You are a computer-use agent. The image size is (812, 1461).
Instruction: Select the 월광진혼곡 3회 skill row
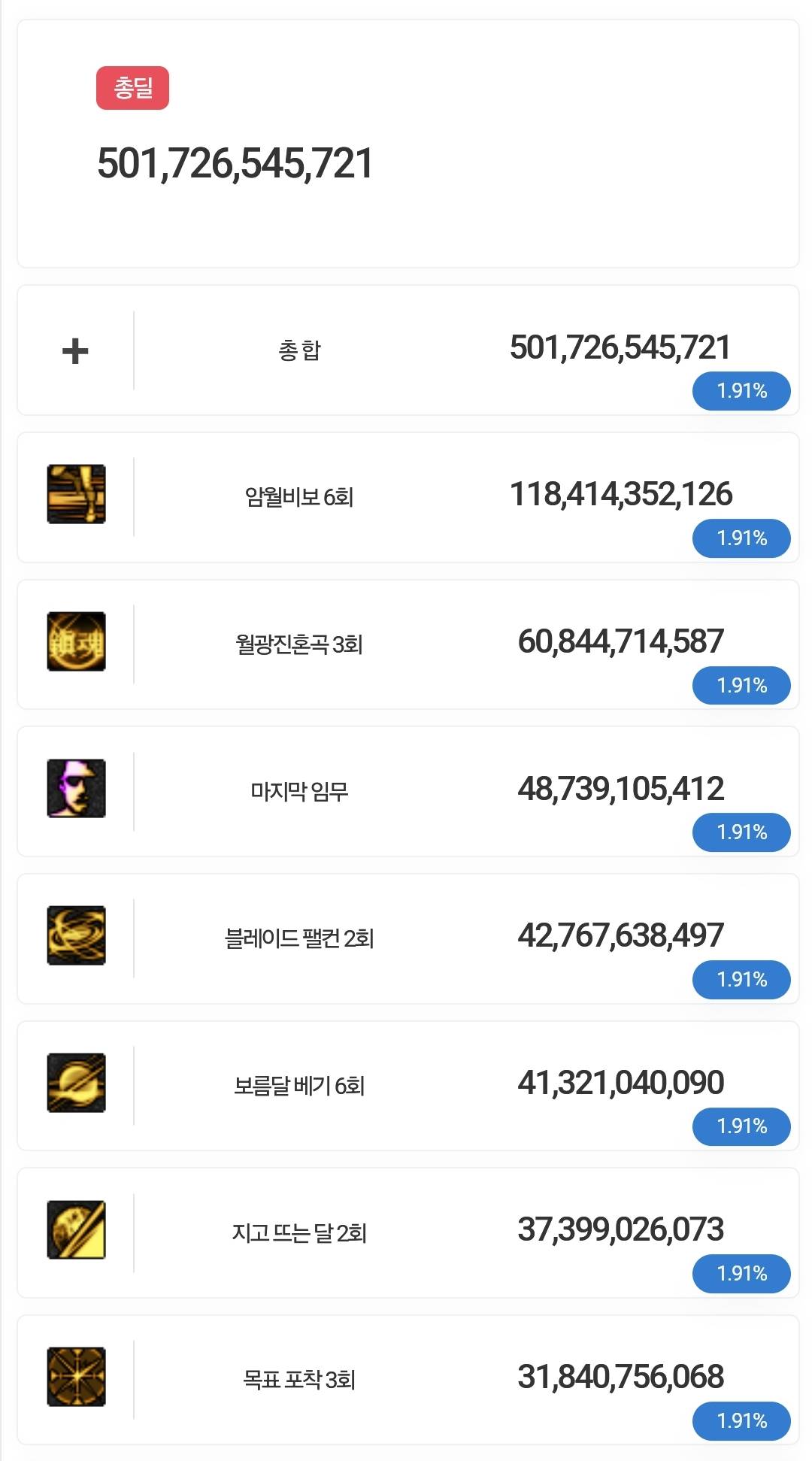pyautogui.click(x=299, y=644)
